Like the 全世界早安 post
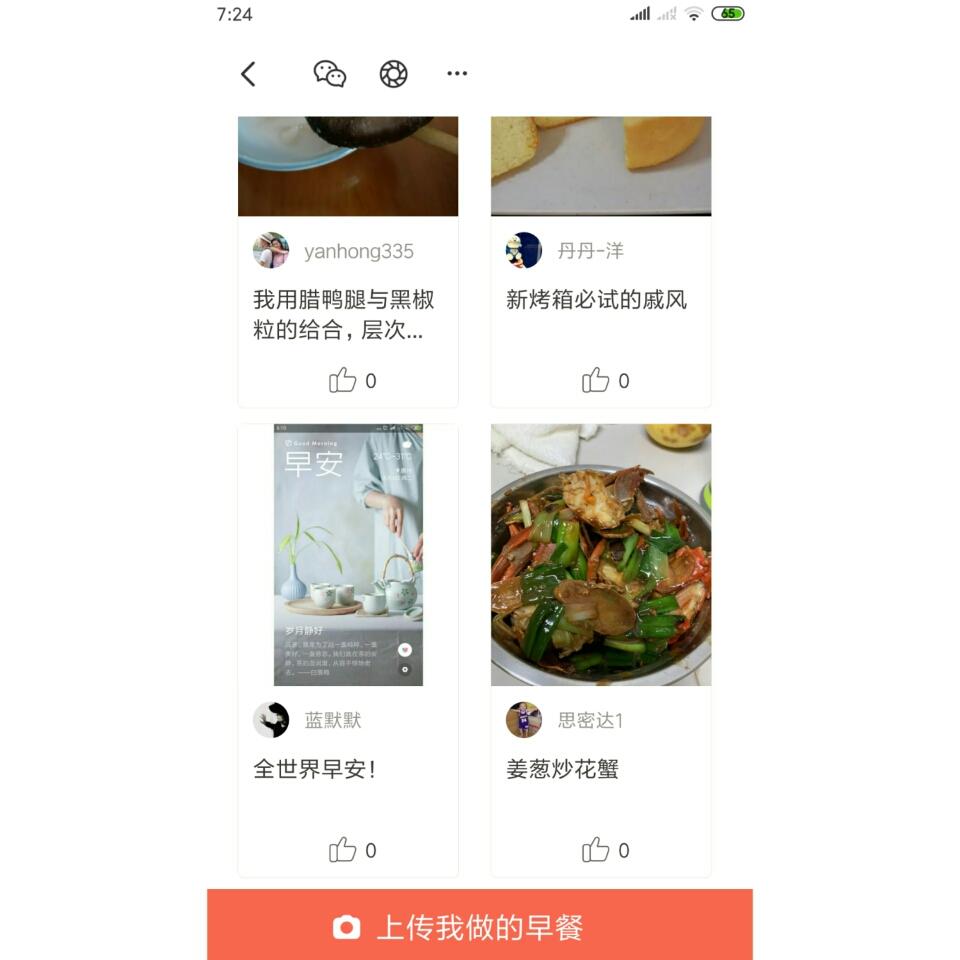Image resolution: width=960 pixels, height=960 pixels. (343, 850)
